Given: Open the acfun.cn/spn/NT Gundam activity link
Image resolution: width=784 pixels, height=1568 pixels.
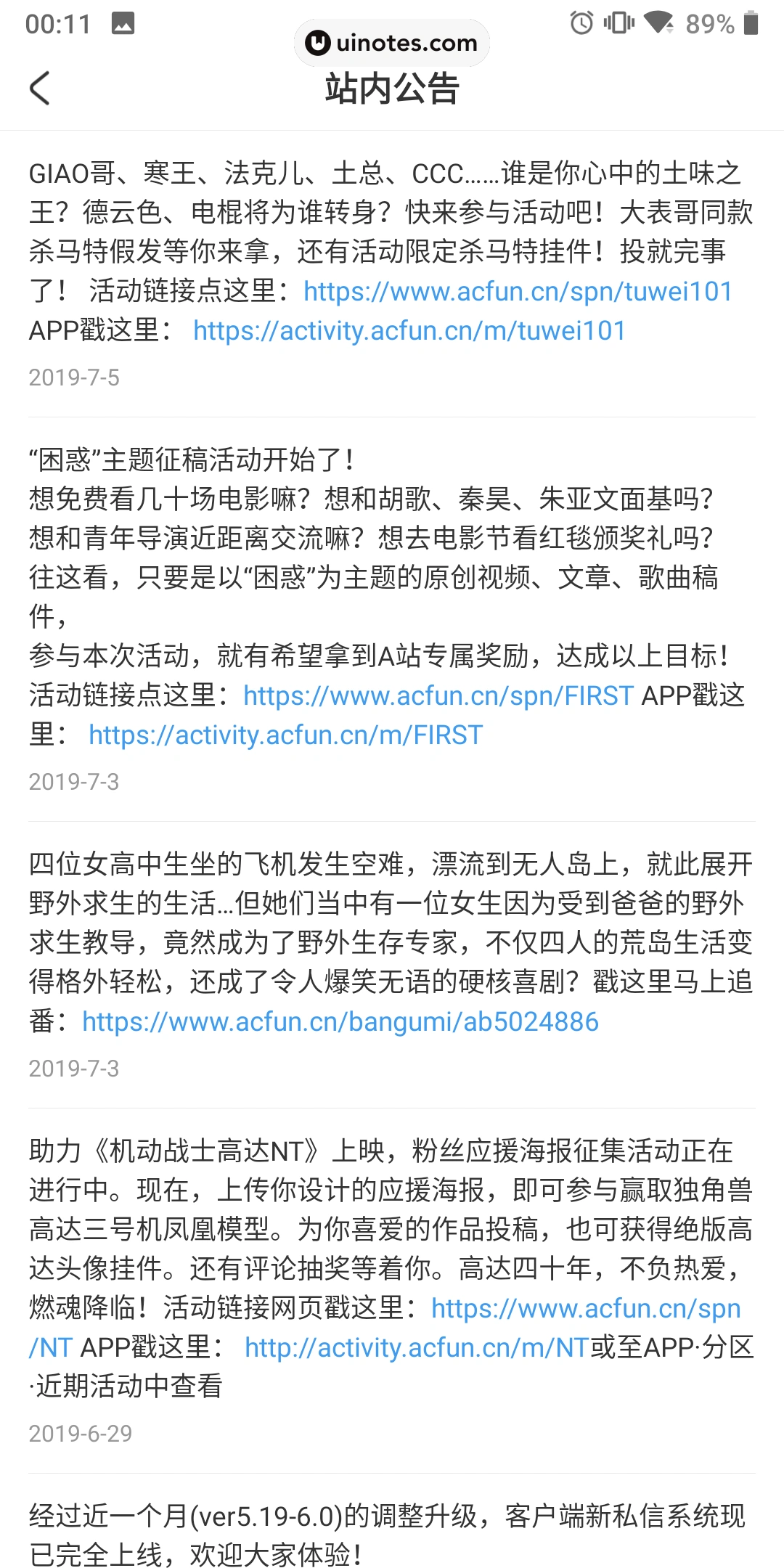Looking at the screenshot, I should click(585, 1308).
